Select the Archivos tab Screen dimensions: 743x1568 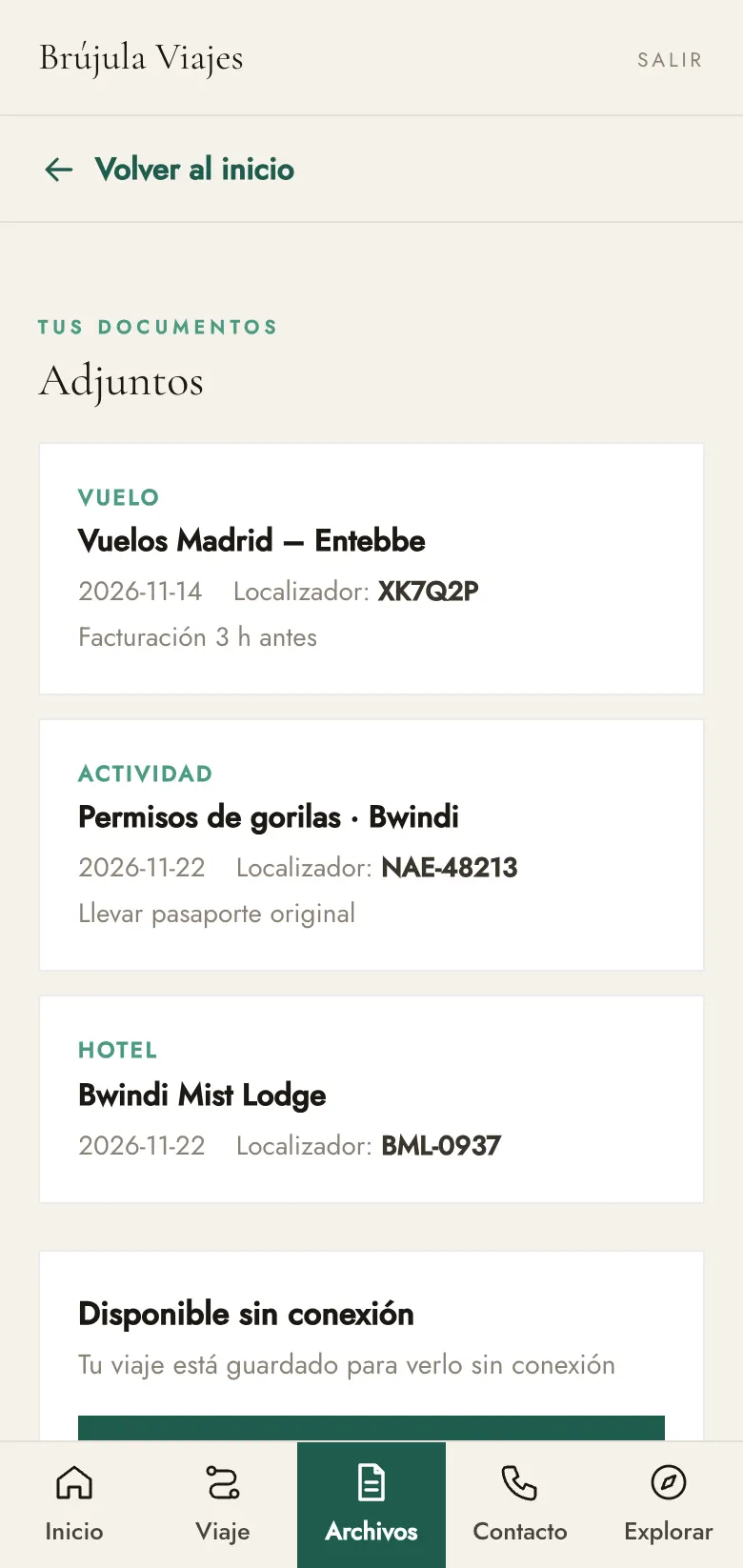coord(371,1505)
